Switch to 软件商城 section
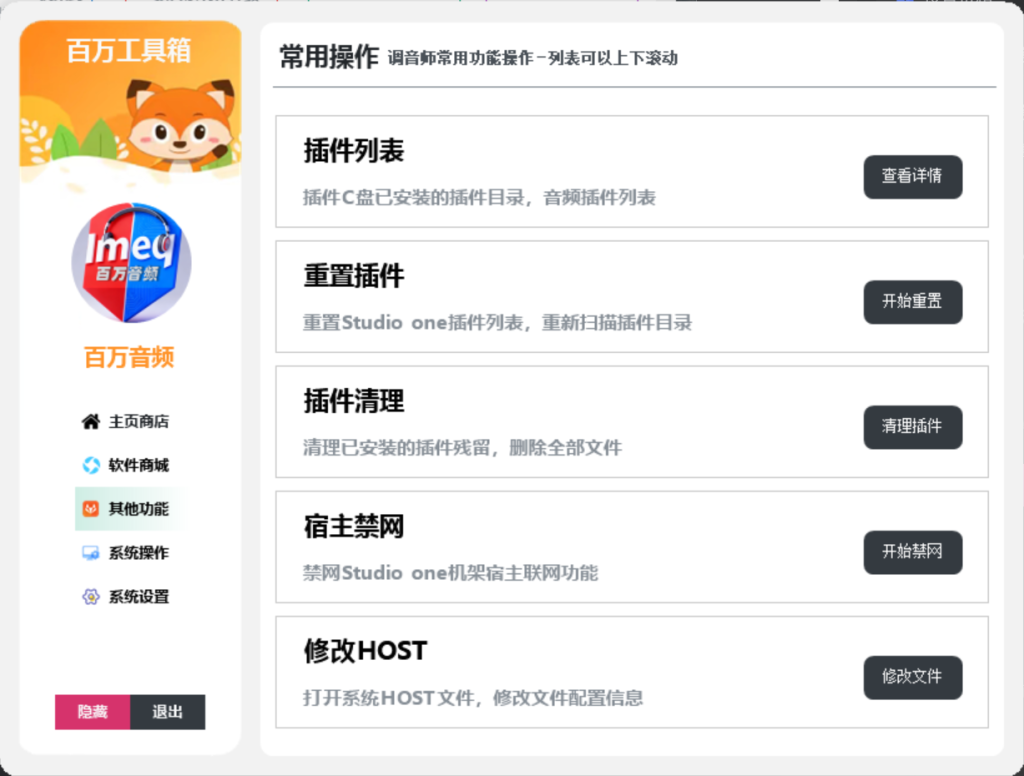The height and width of the screenshot is (776, 1024). pos(126,465)
